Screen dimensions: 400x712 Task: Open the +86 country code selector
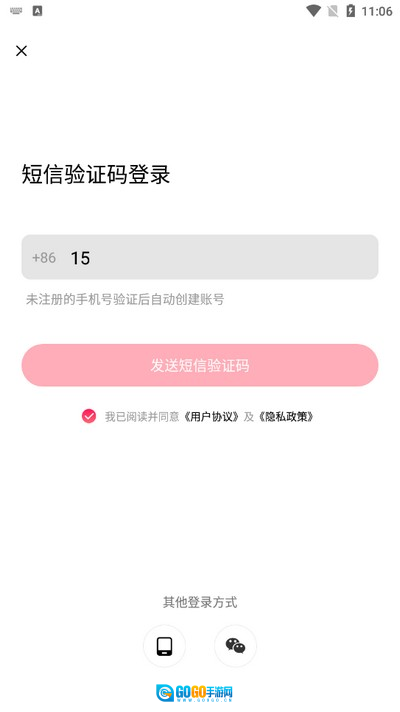44,257
